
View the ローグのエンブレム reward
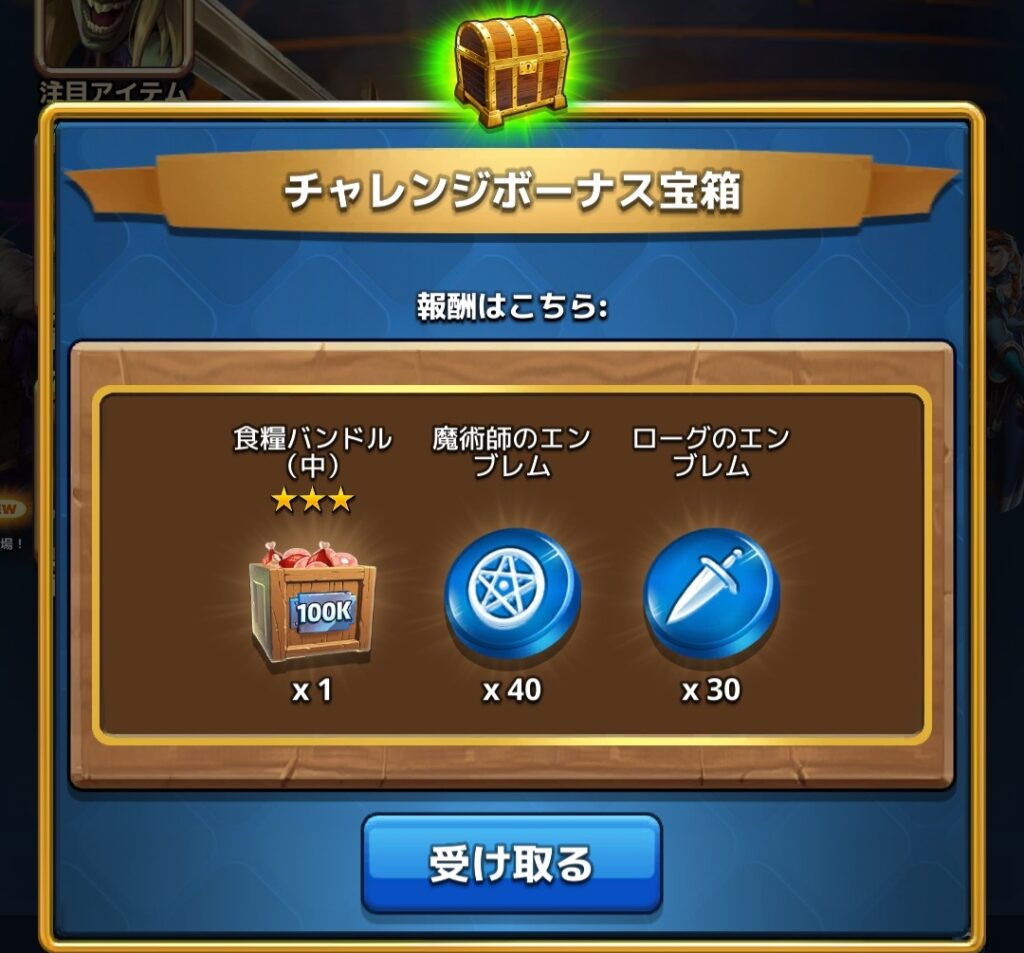711,598
